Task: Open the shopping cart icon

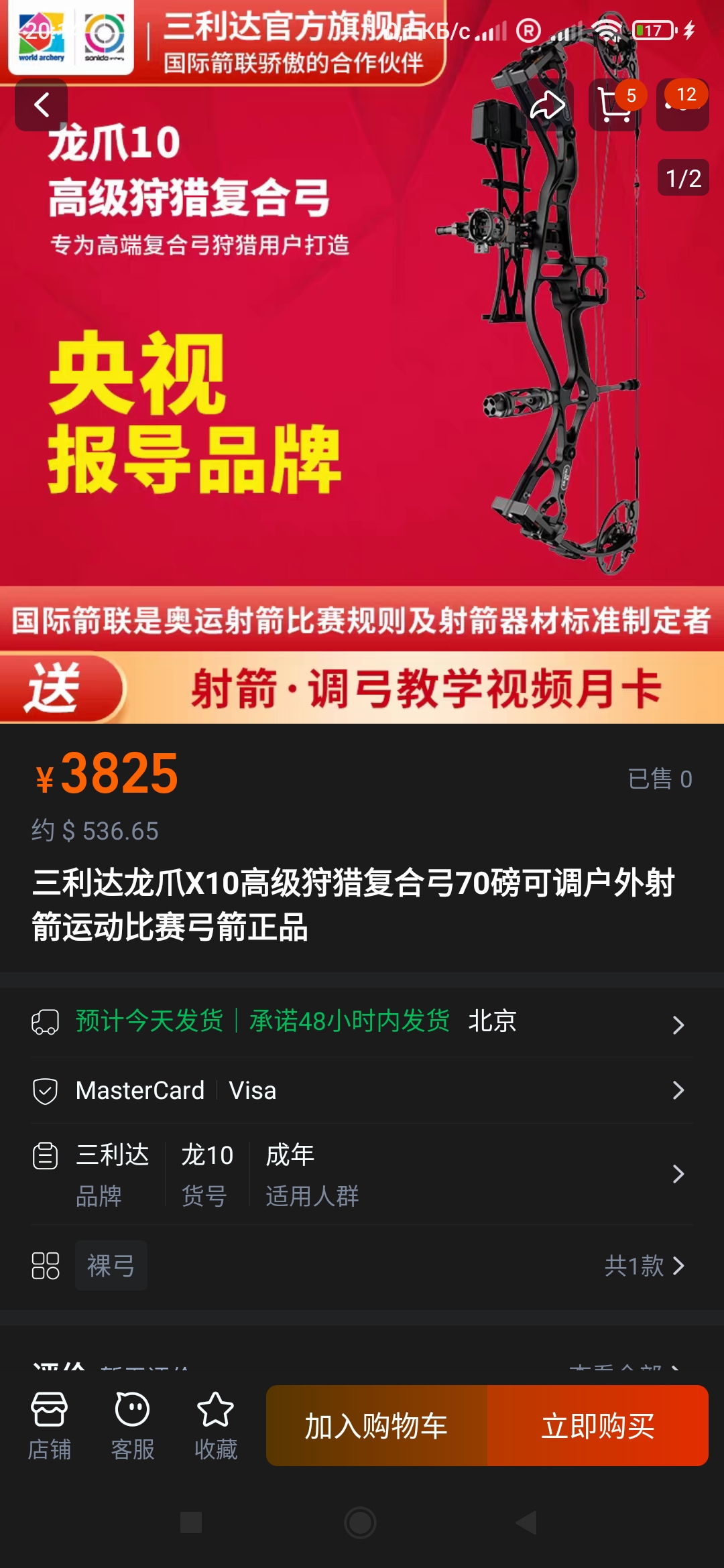Action: pyautogui.click(x=615, y=105)
